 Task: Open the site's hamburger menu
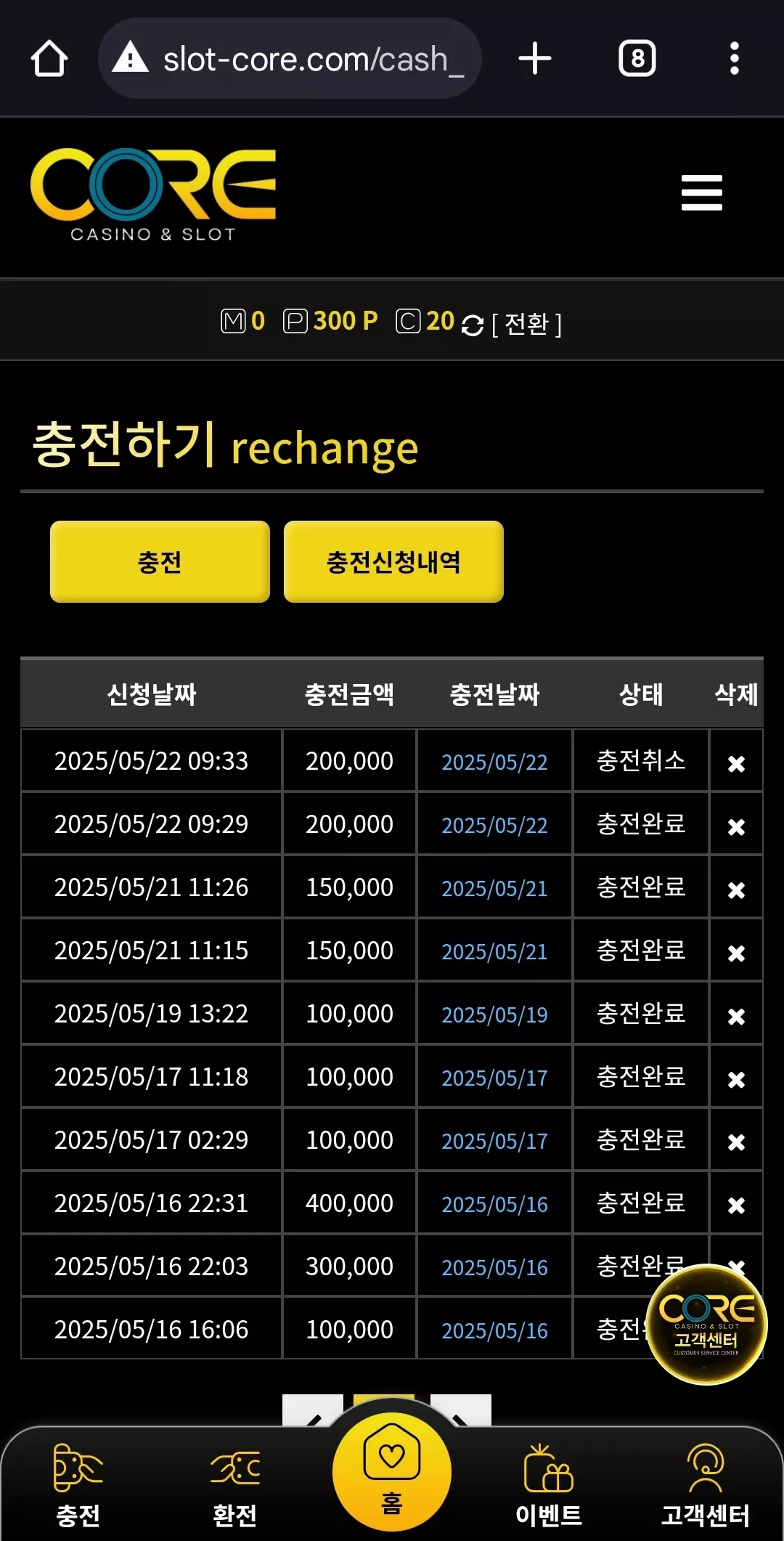pyautogui.click(x=702, y=192)
